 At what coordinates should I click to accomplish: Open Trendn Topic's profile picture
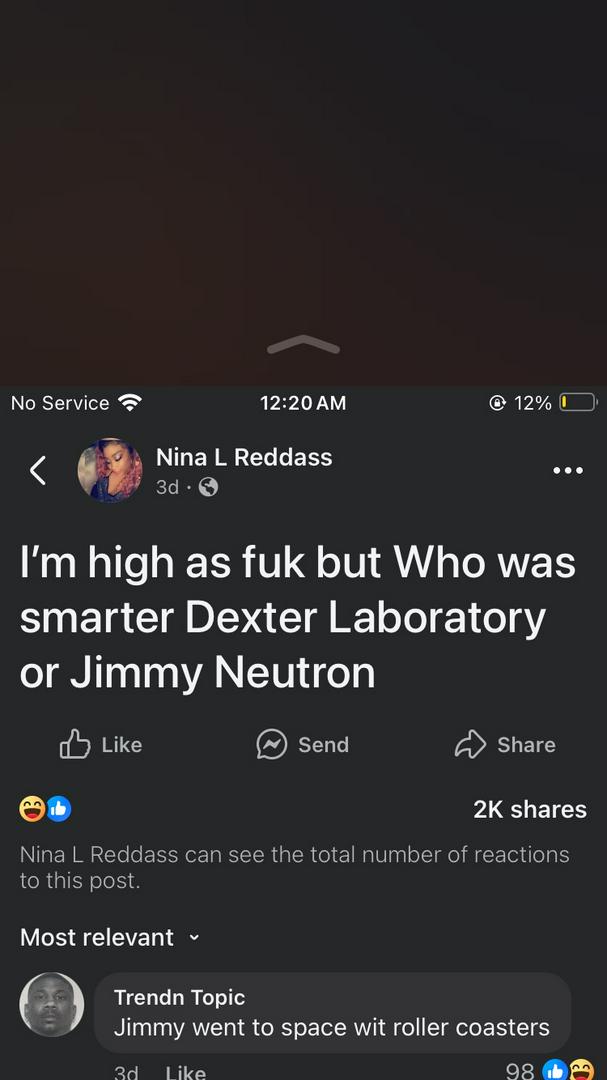click(x=51, y=1004)
